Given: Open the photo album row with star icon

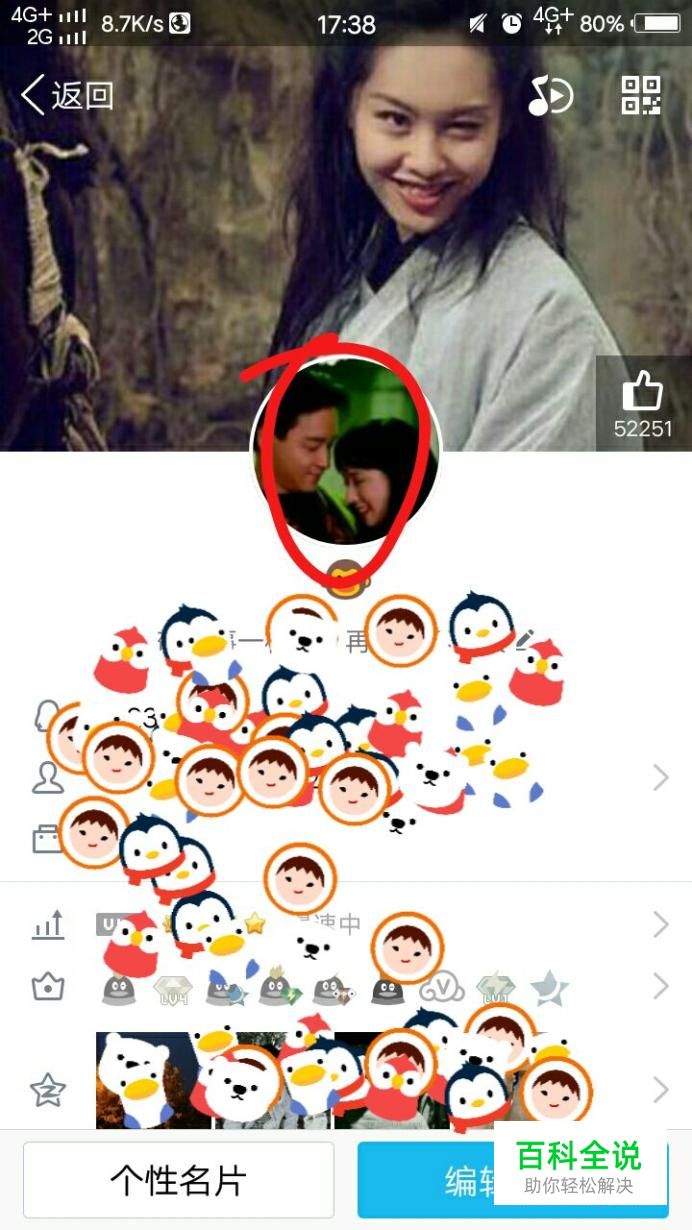Looking at the screenshot, I should 346,1087.
